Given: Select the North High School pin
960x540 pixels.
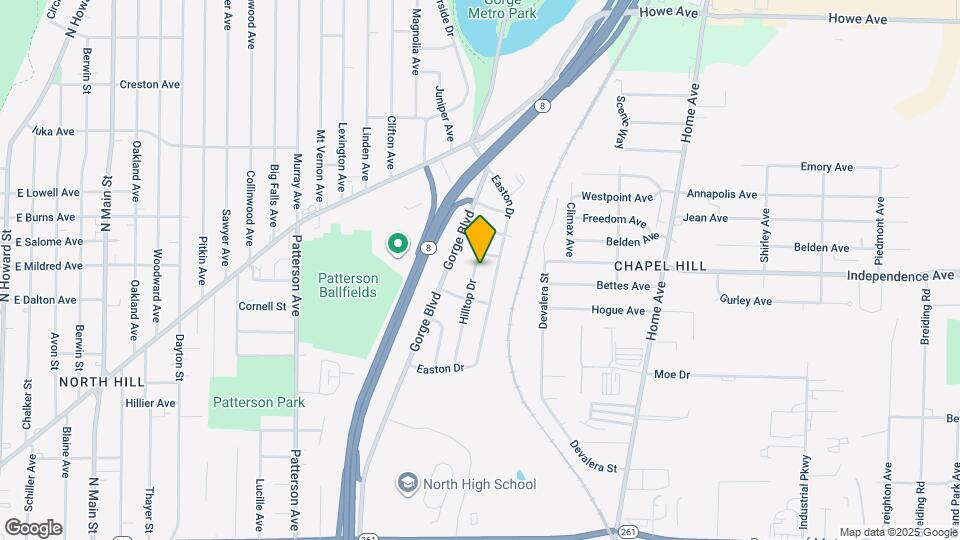Looking at the screenshot, I should pyautogui.click(x=407, y=484).
